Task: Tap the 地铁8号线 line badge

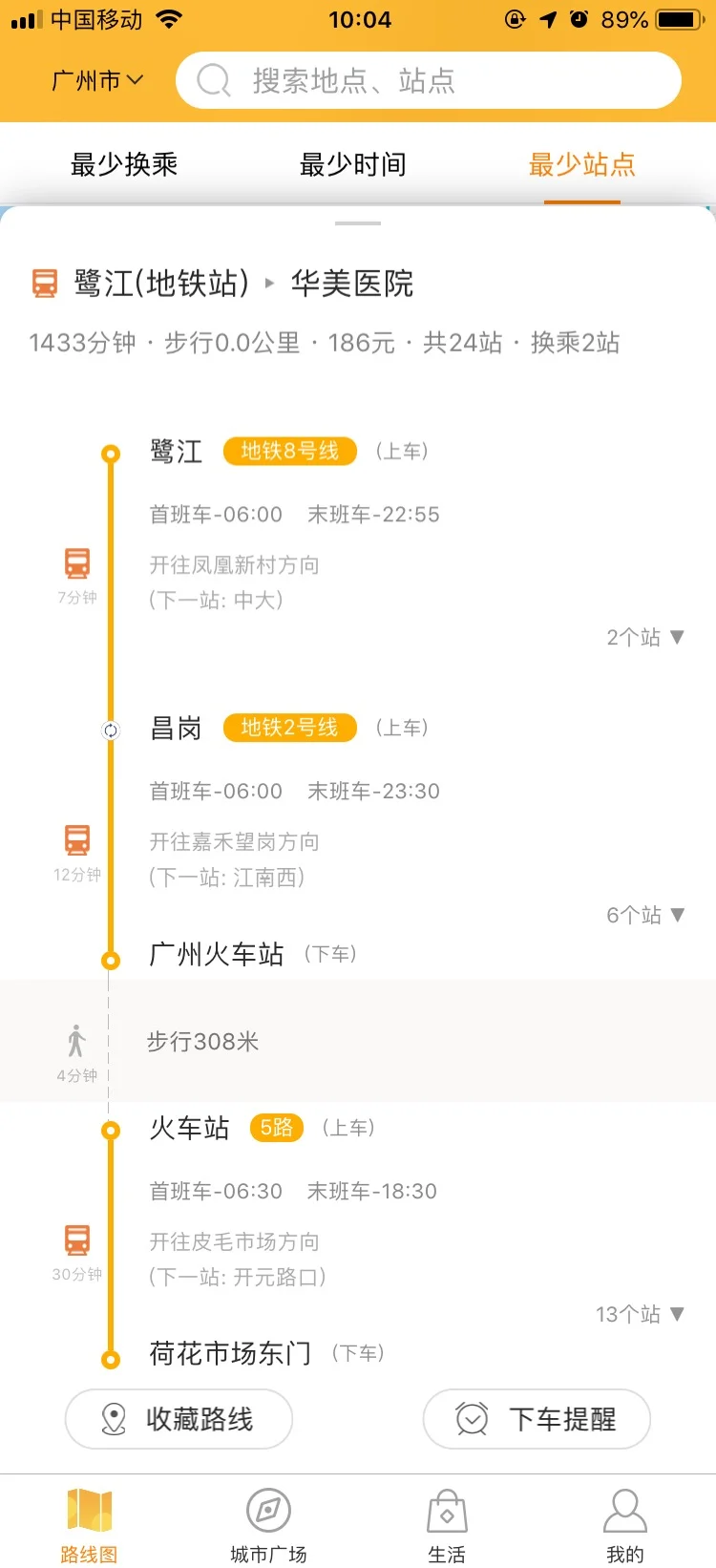Action: tap(289, 451)
